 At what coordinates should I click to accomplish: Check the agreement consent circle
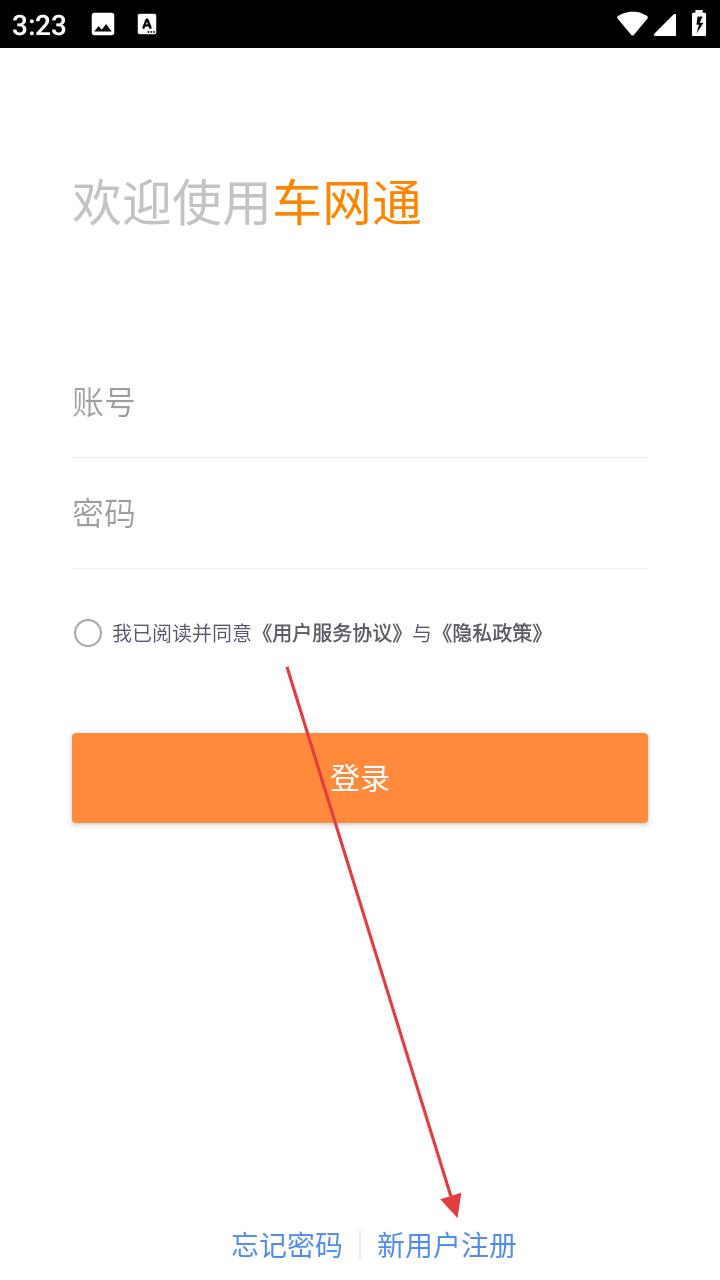(x=88, y=633)
